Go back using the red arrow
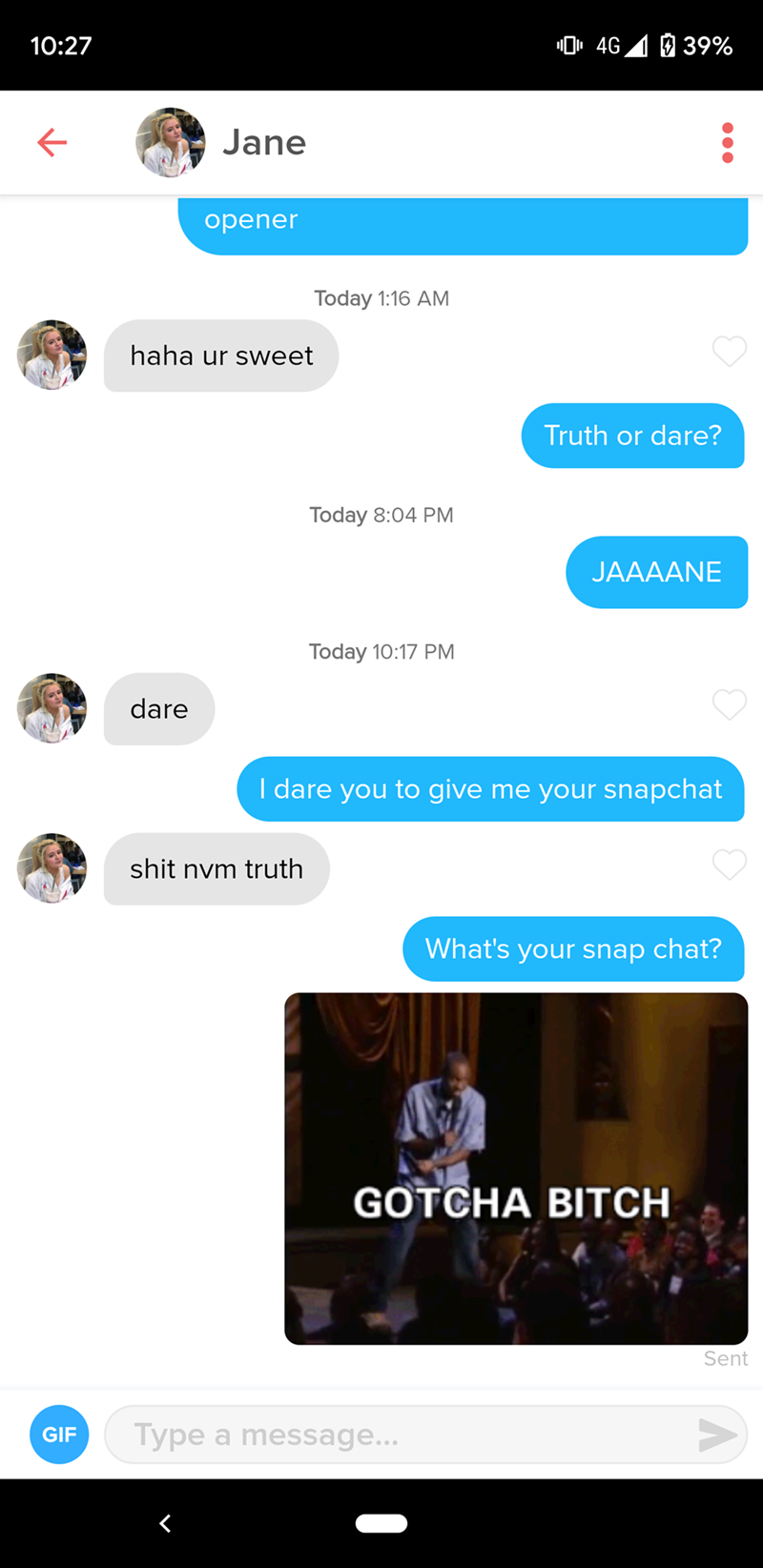Image resolution: width=763 pixels, height=1568 pixels. click(x=52, y=143)
